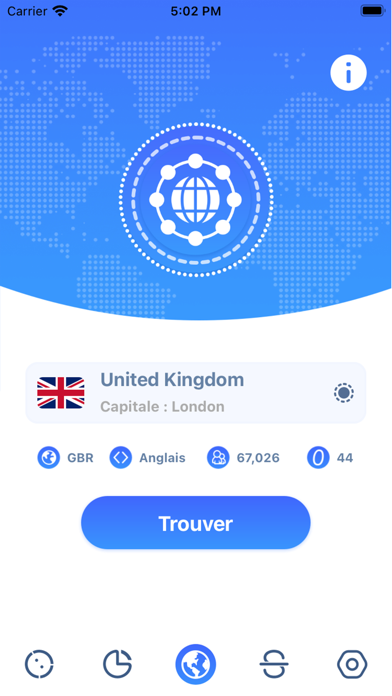Viewport: 392px width, 696px height.
Task: Select the globe tab in bottom bar
Action: 196,664
